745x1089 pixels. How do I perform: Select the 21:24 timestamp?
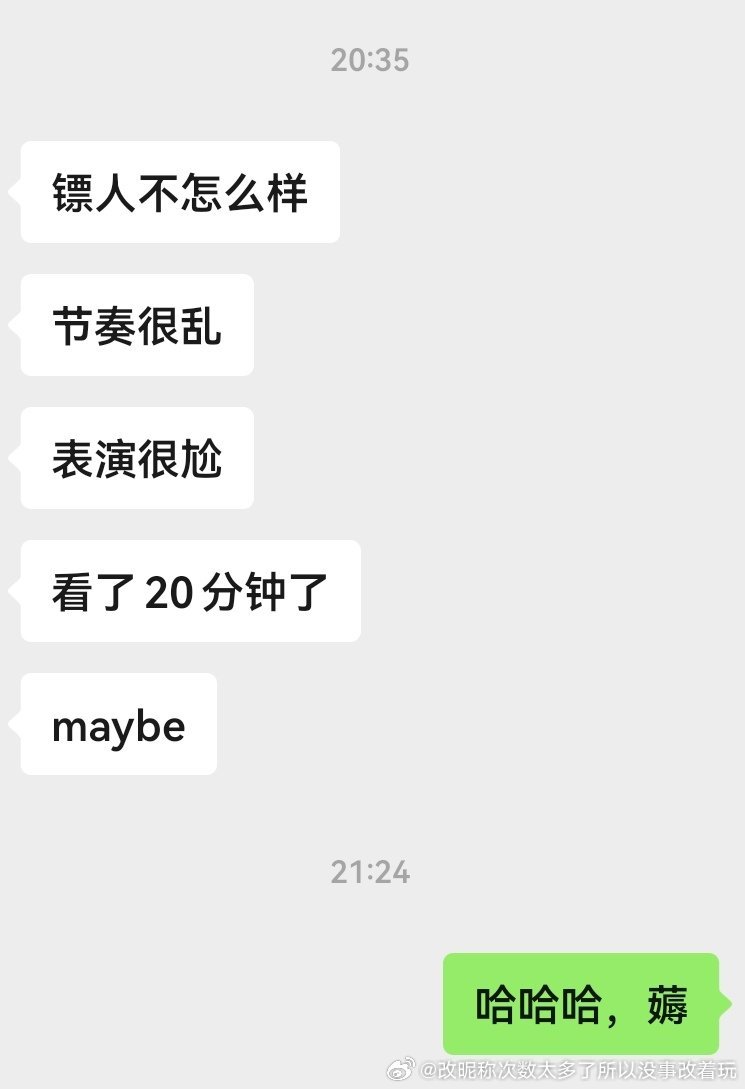(x=371, y=872)
